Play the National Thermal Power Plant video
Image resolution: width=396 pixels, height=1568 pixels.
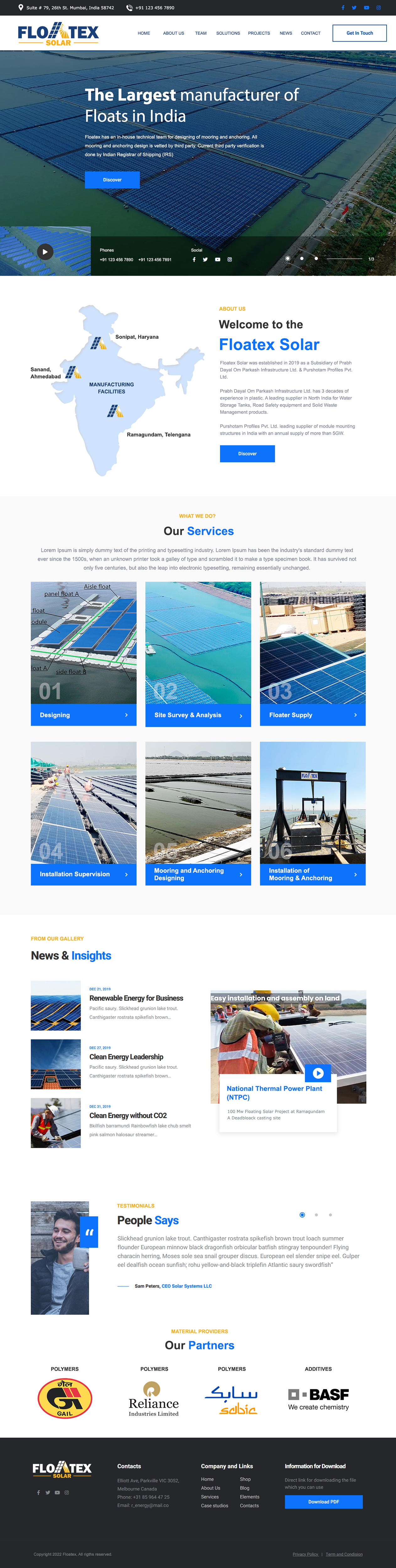(x=318, y=1073)
